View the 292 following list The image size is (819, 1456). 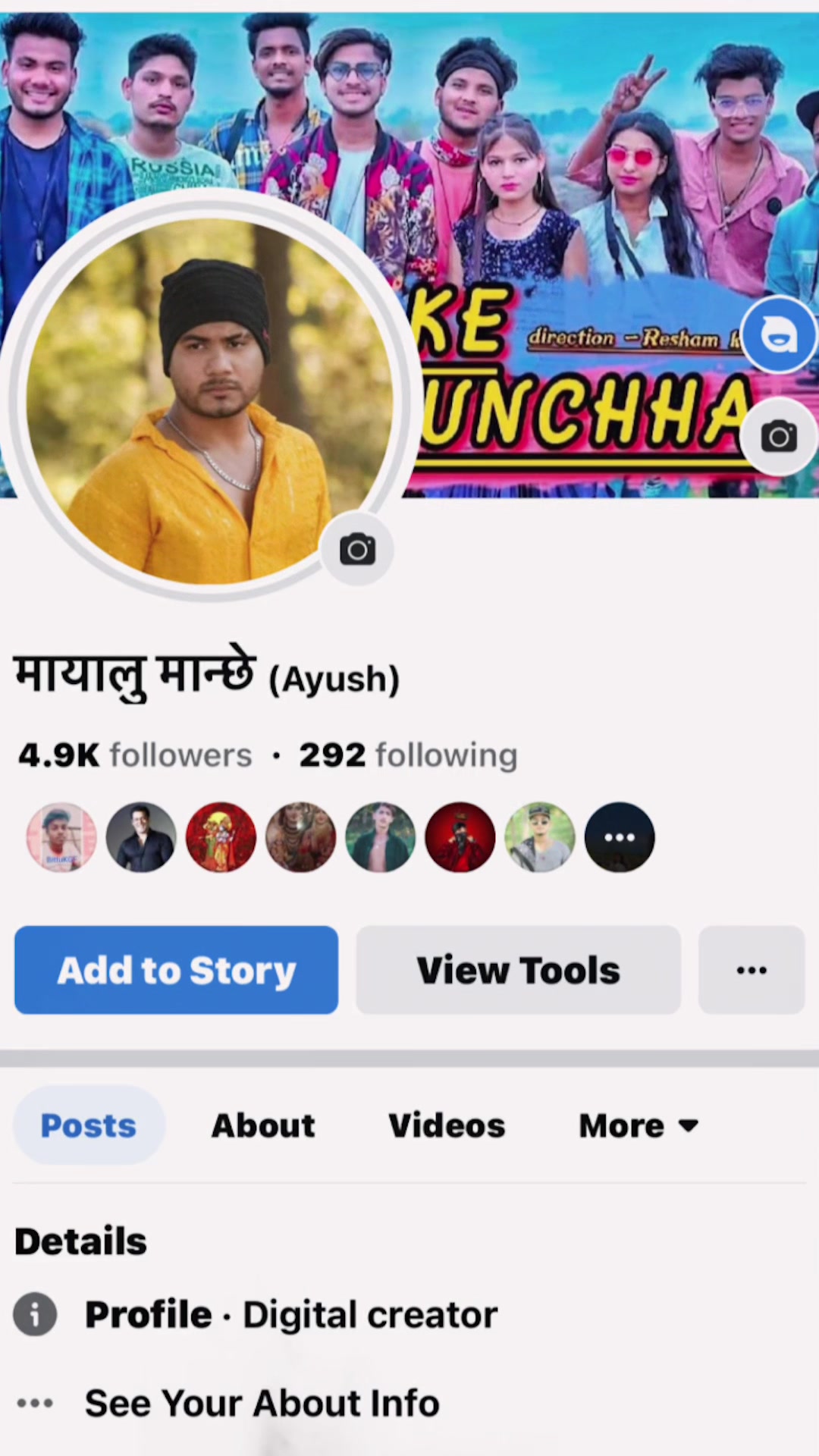pyautogui.click(x=408, y=755)
